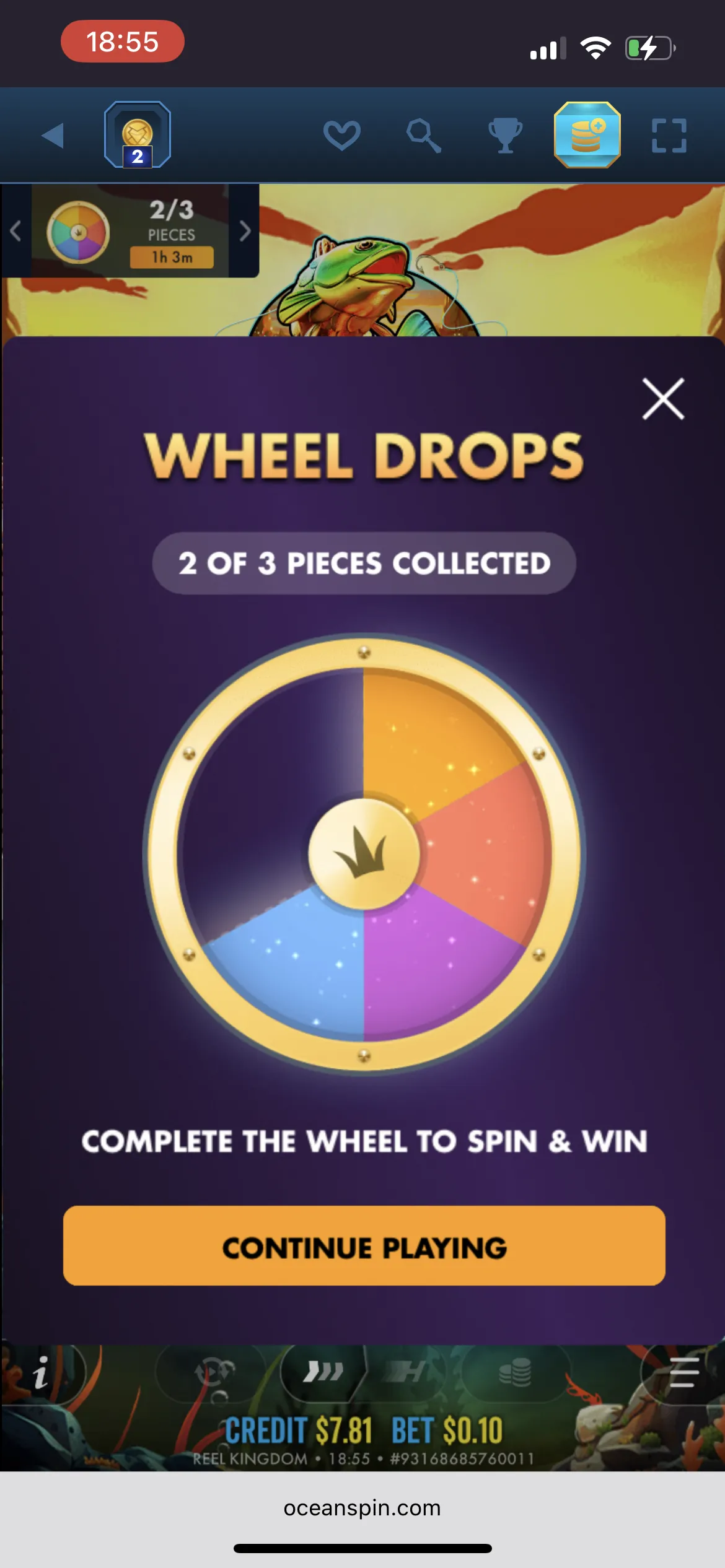Open the deposit coins button
The height and width of the screenshot is (1568, 725).
587,135
